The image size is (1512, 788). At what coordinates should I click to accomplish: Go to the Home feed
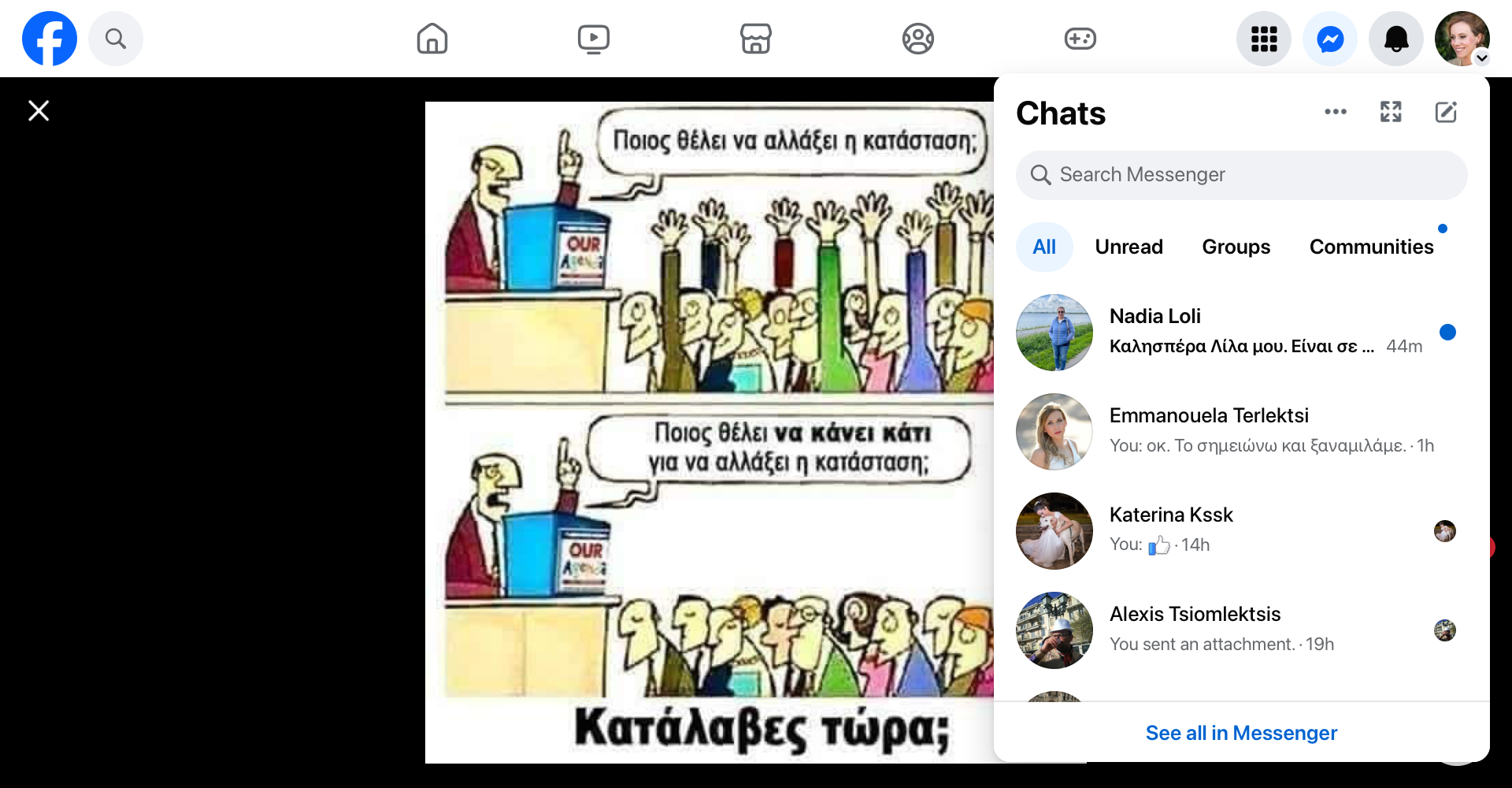[x=432, y=39]
